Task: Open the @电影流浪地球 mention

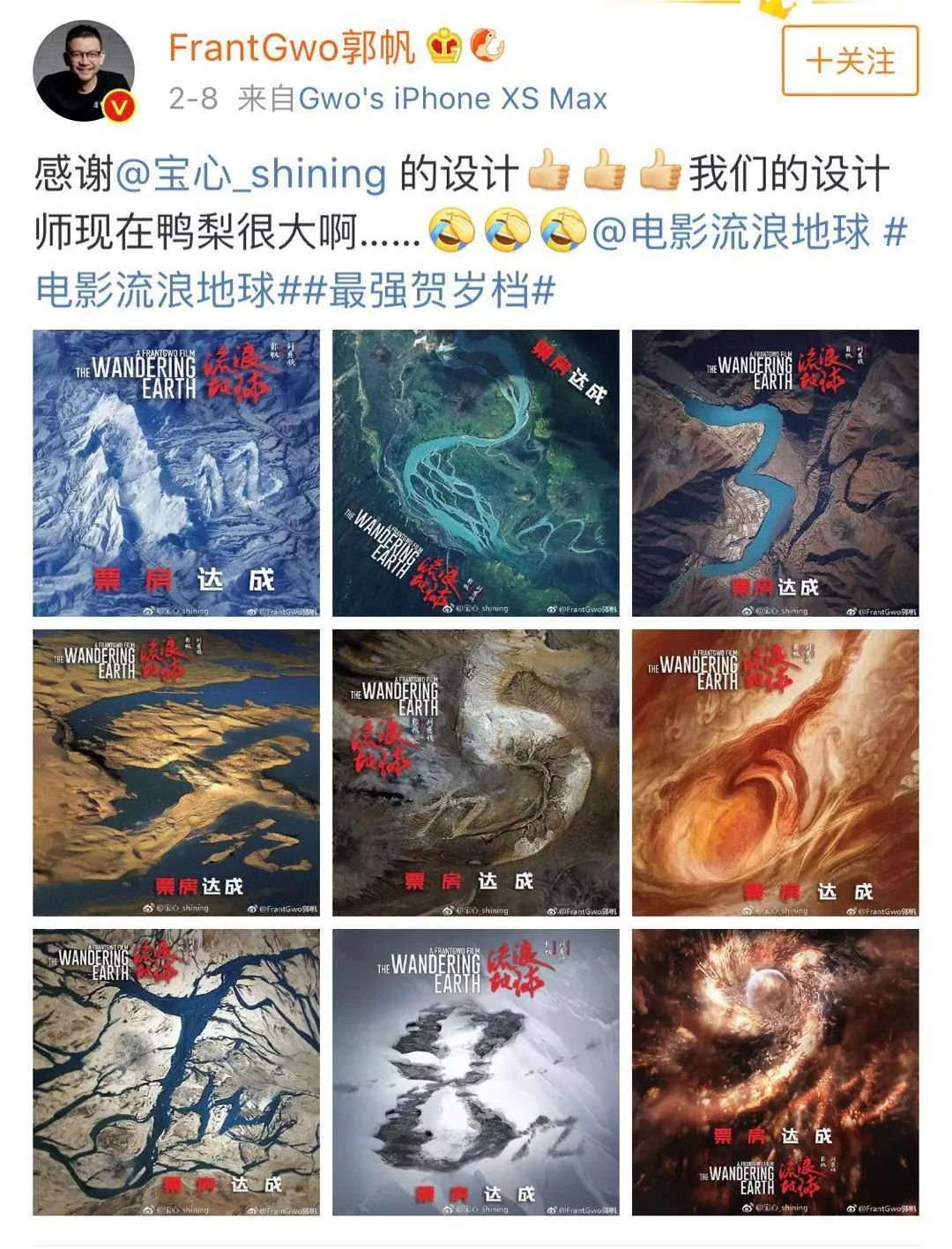Action: pyautogui.click(x=731, y=232)
